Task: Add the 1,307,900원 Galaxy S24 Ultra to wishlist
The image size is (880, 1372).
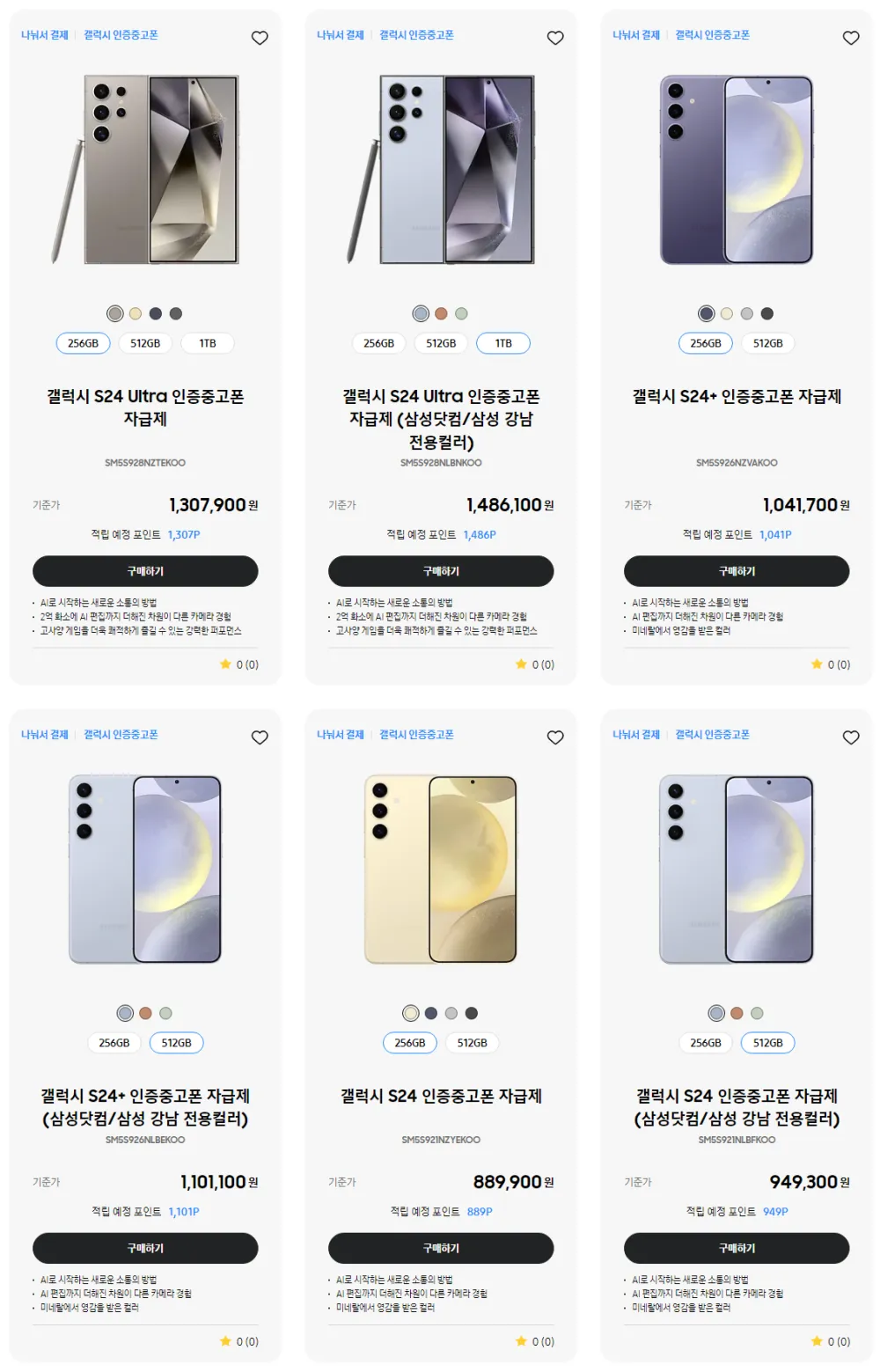Action: 260,38
